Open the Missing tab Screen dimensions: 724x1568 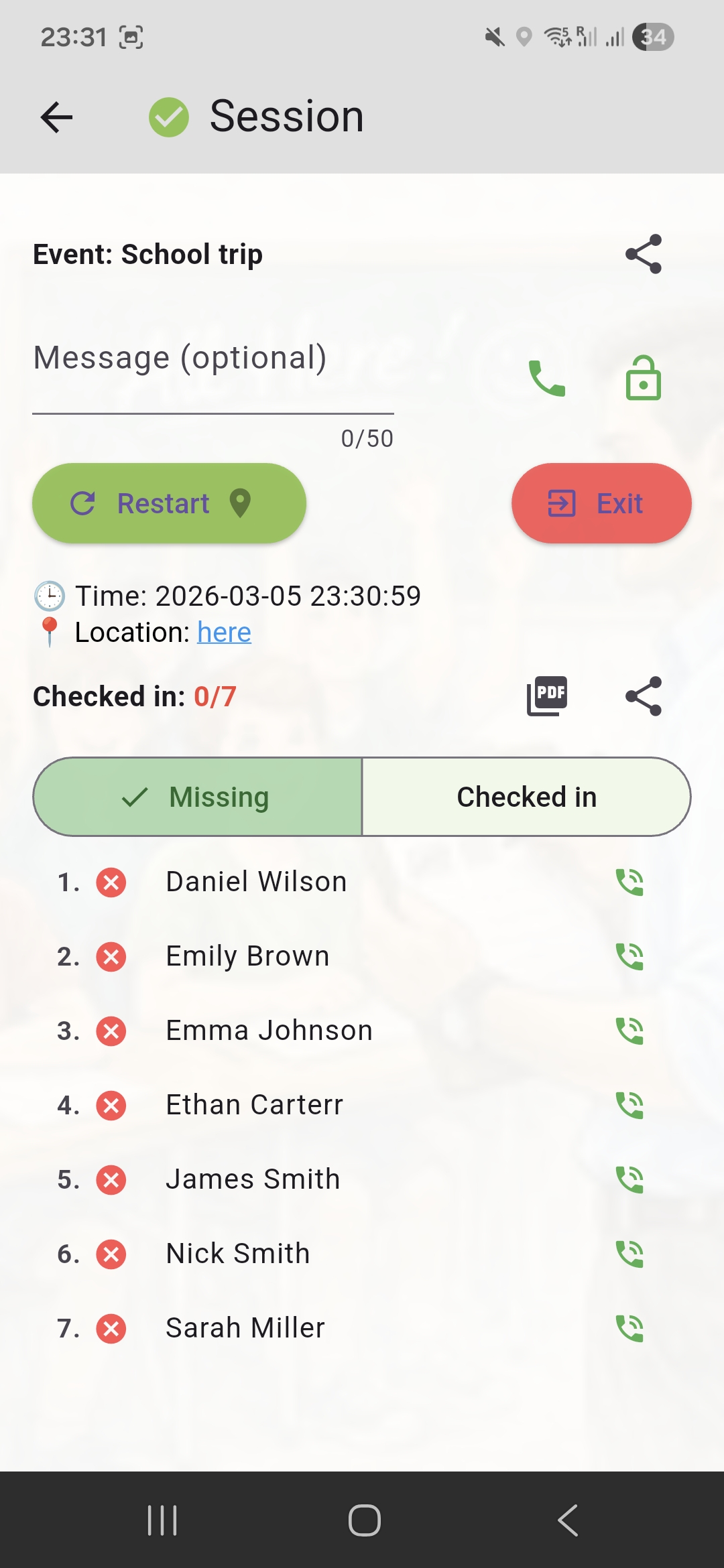click(198, 797)
